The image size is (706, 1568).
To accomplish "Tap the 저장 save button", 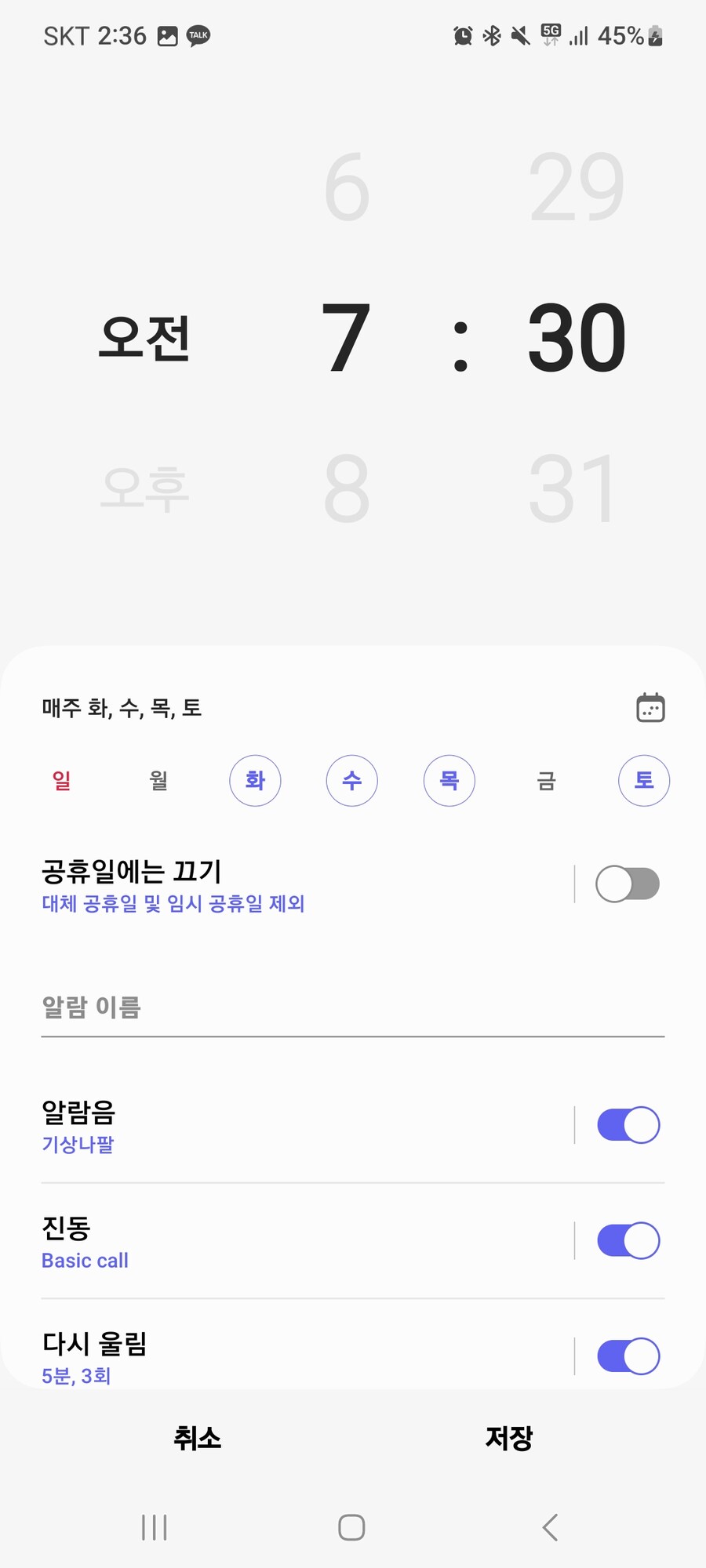I will pyautogui.click(x=509, y=1439).
